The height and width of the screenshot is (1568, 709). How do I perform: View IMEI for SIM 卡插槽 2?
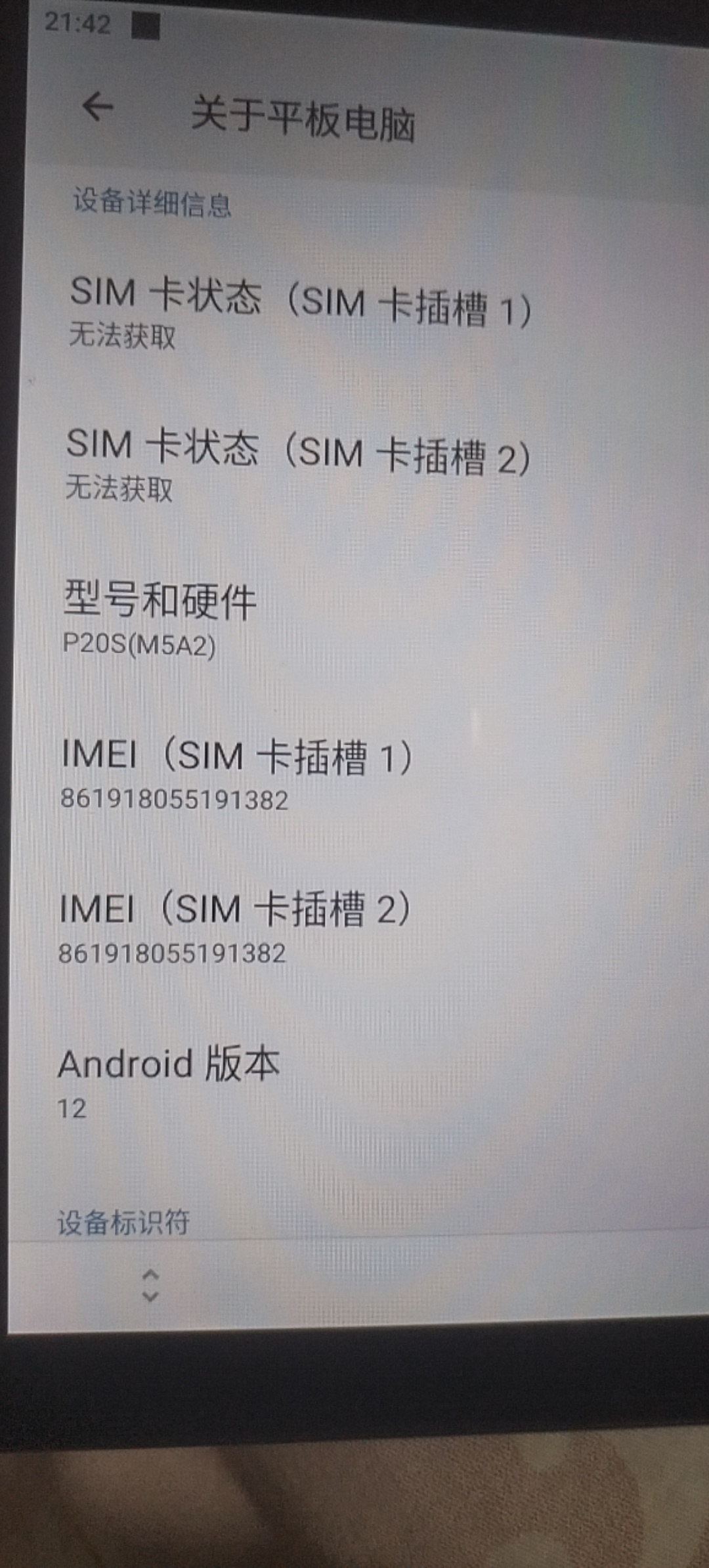point(234,926)
